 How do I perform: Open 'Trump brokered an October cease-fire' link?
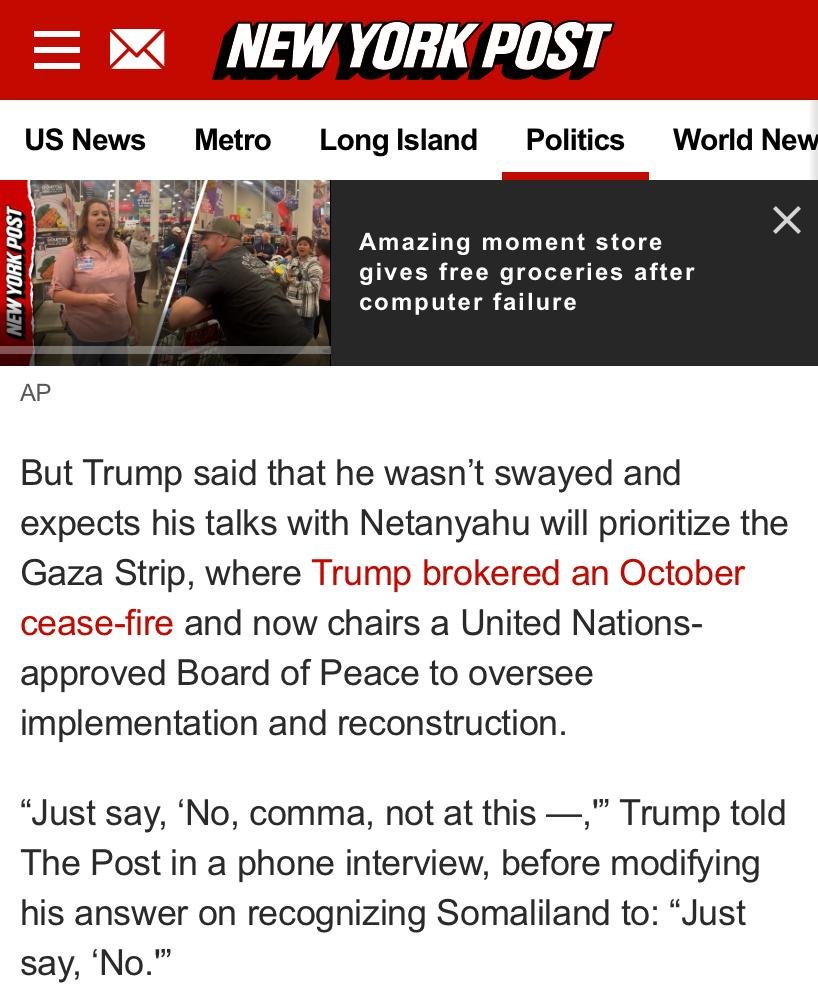pyautogui.click(x=528, y=573)
